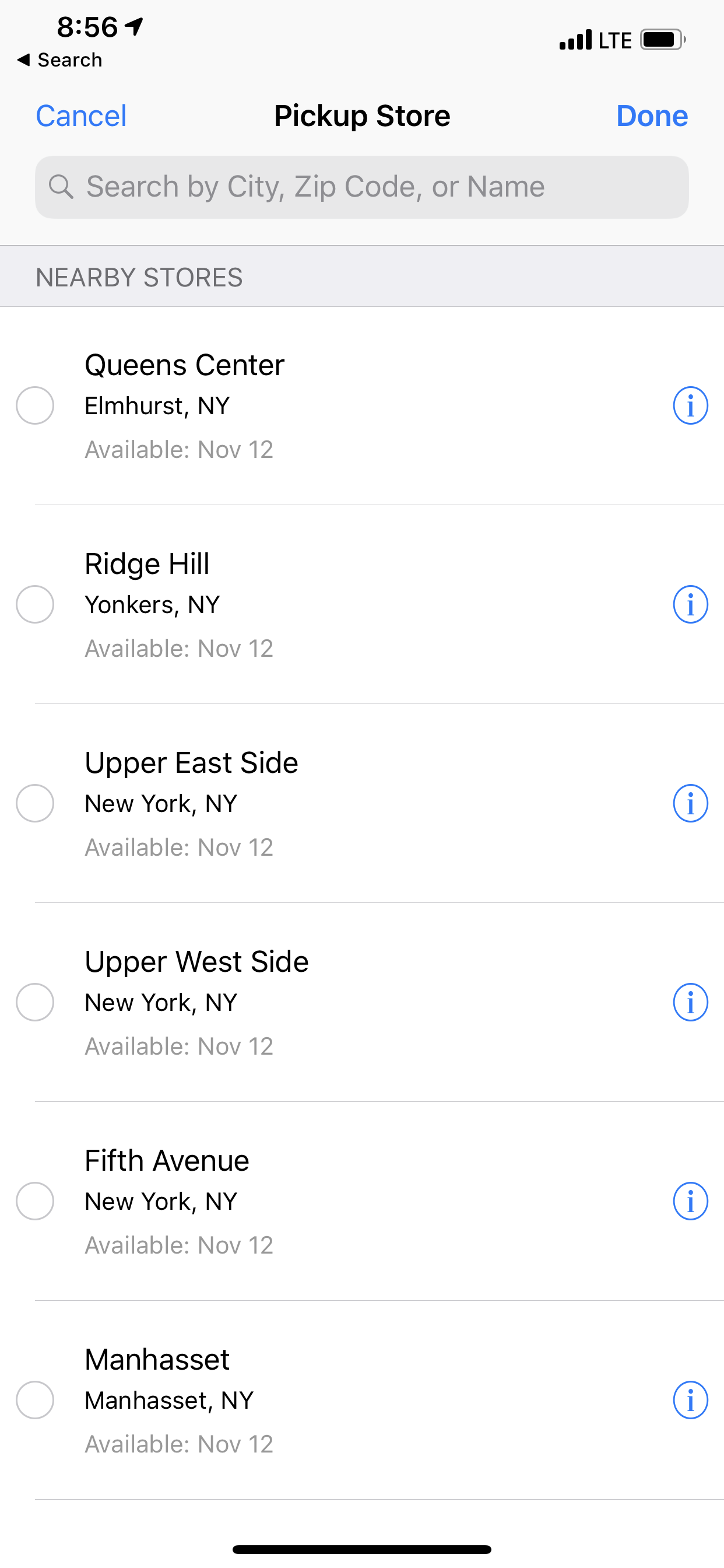The image size is (724, 1568).
Task: View details for the Fifth Avenue store
Action: pos(690,1201)
